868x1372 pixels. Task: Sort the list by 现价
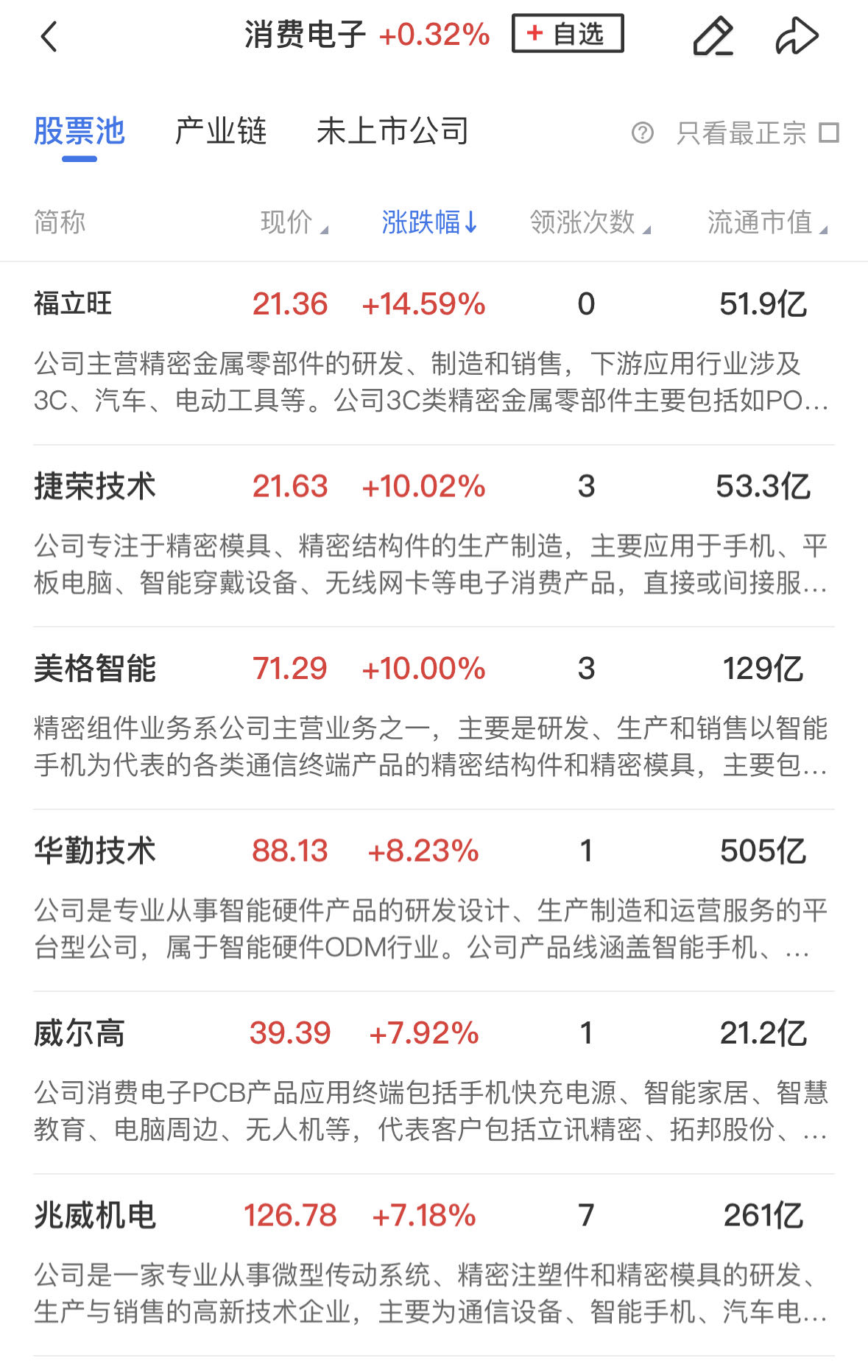[x=293, y=222]
